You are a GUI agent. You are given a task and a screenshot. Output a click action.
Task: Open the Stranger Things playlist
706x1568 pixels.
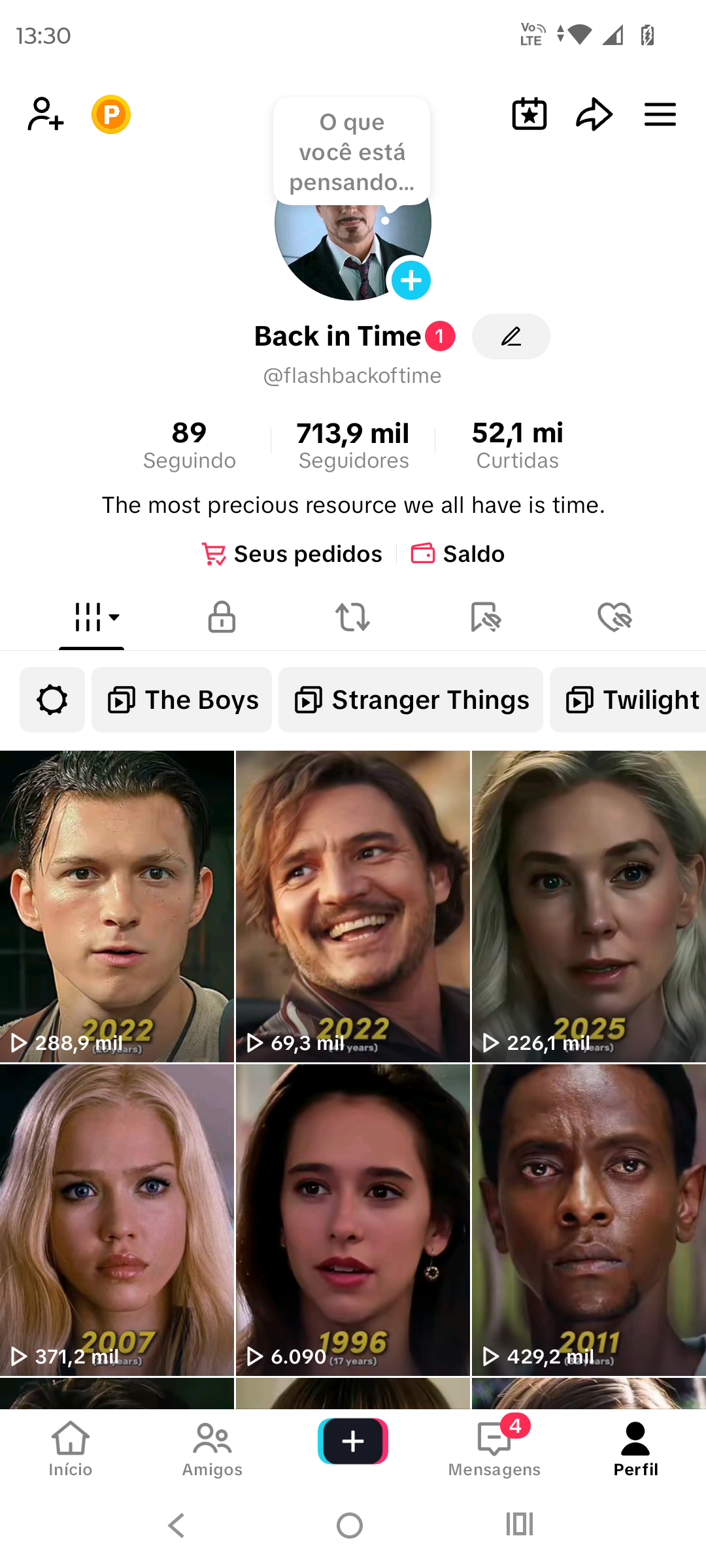point(411,700)
